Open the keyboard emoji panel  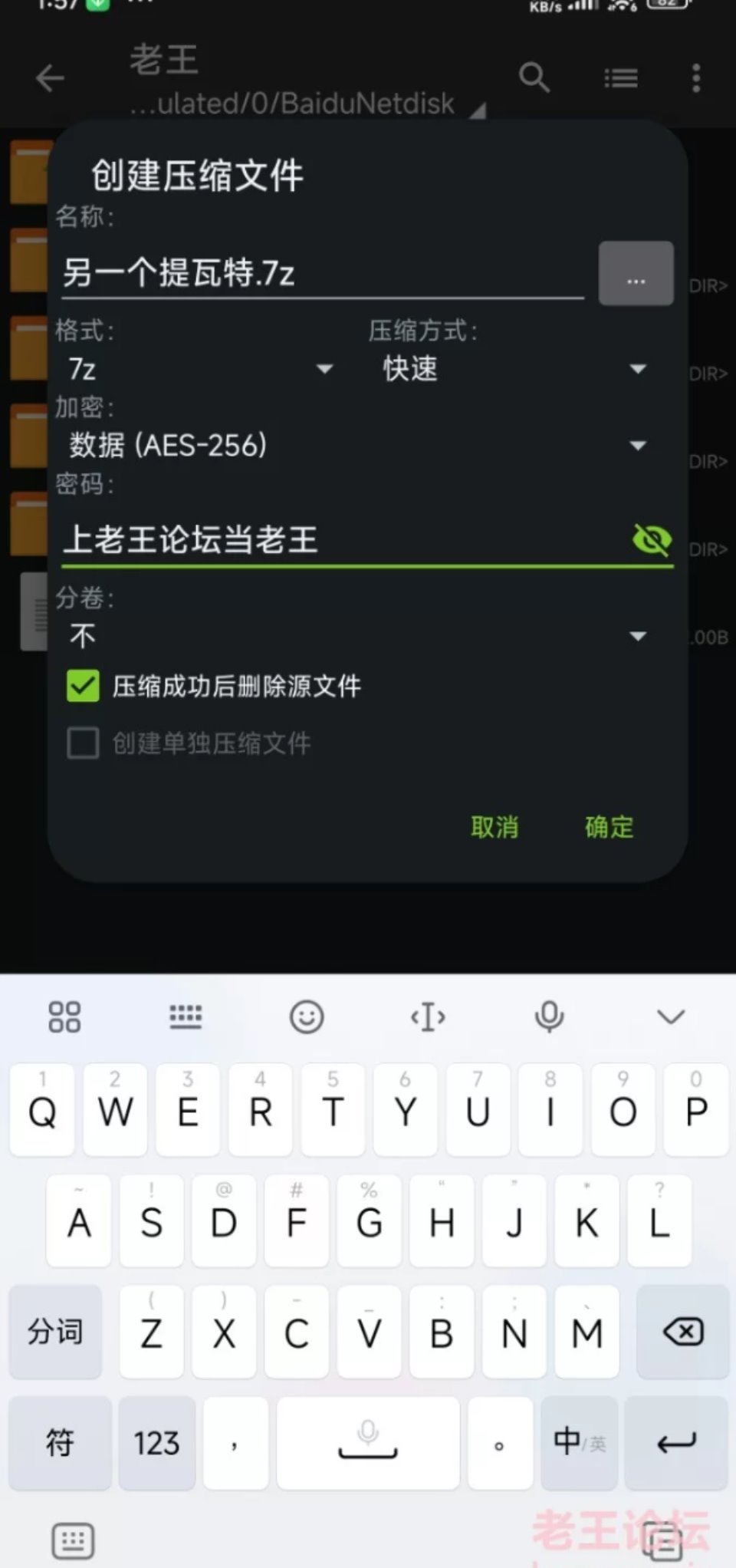307,1017
